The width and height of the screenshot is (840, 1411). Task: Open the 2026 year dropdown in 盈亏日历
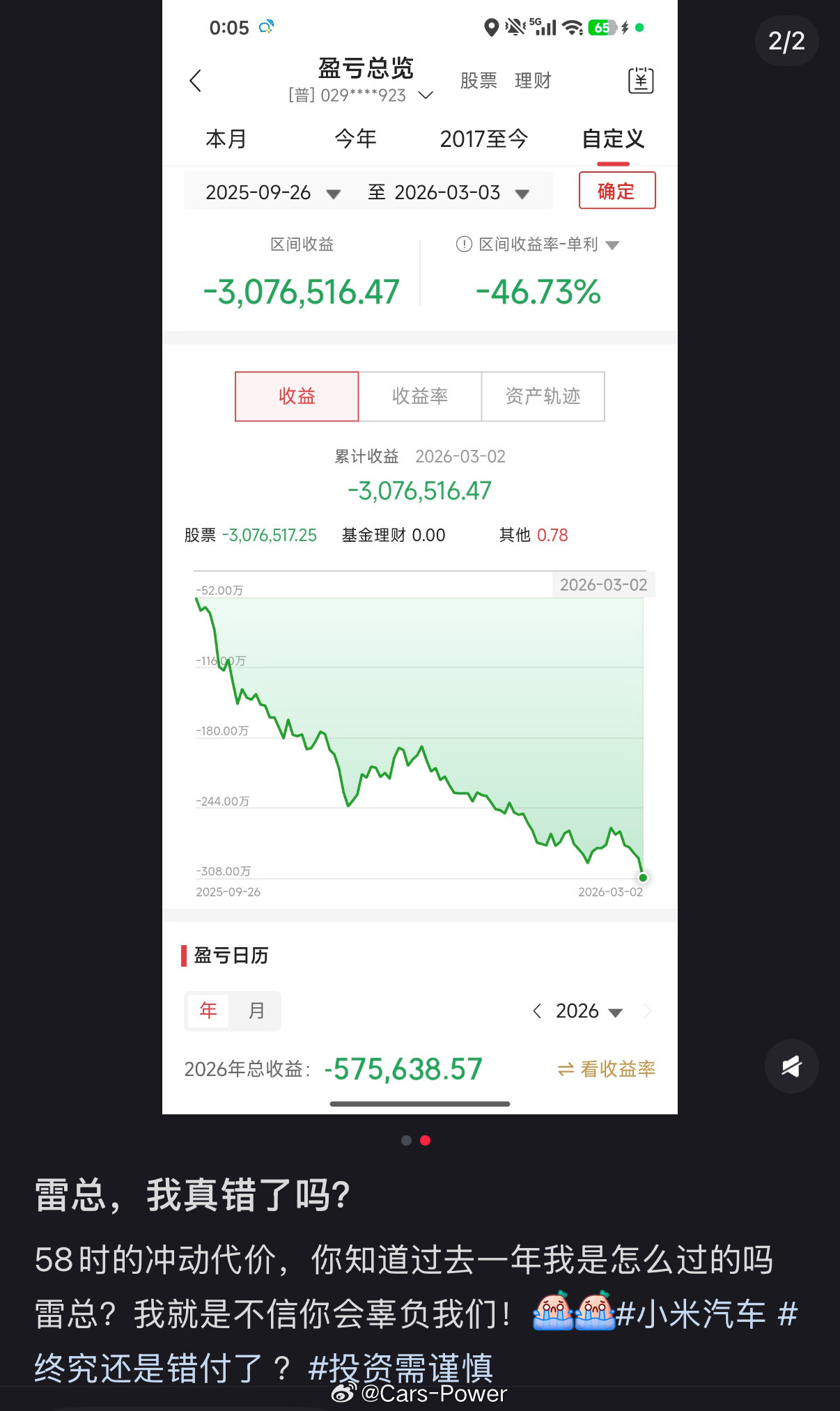pos(616,1011)
